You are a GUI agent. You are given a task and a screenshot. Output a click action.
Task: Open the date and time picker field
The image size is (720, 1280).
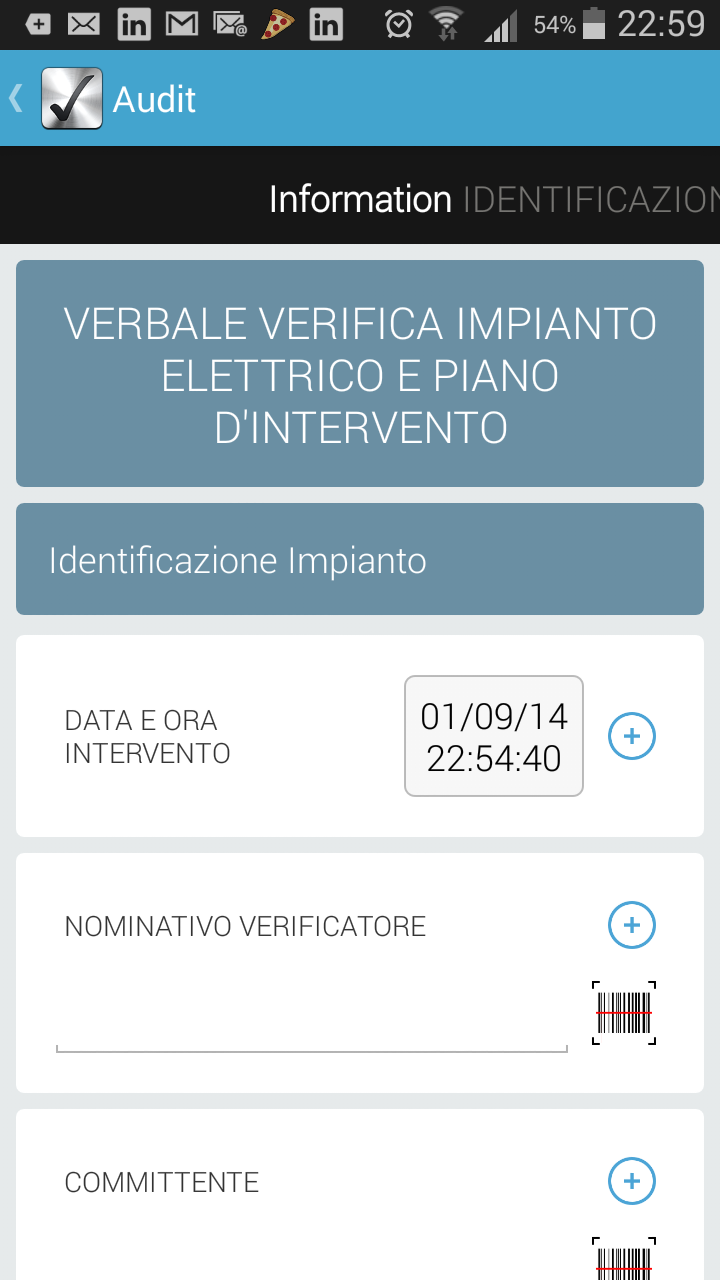pyautogui.click(x=494, y=736)
